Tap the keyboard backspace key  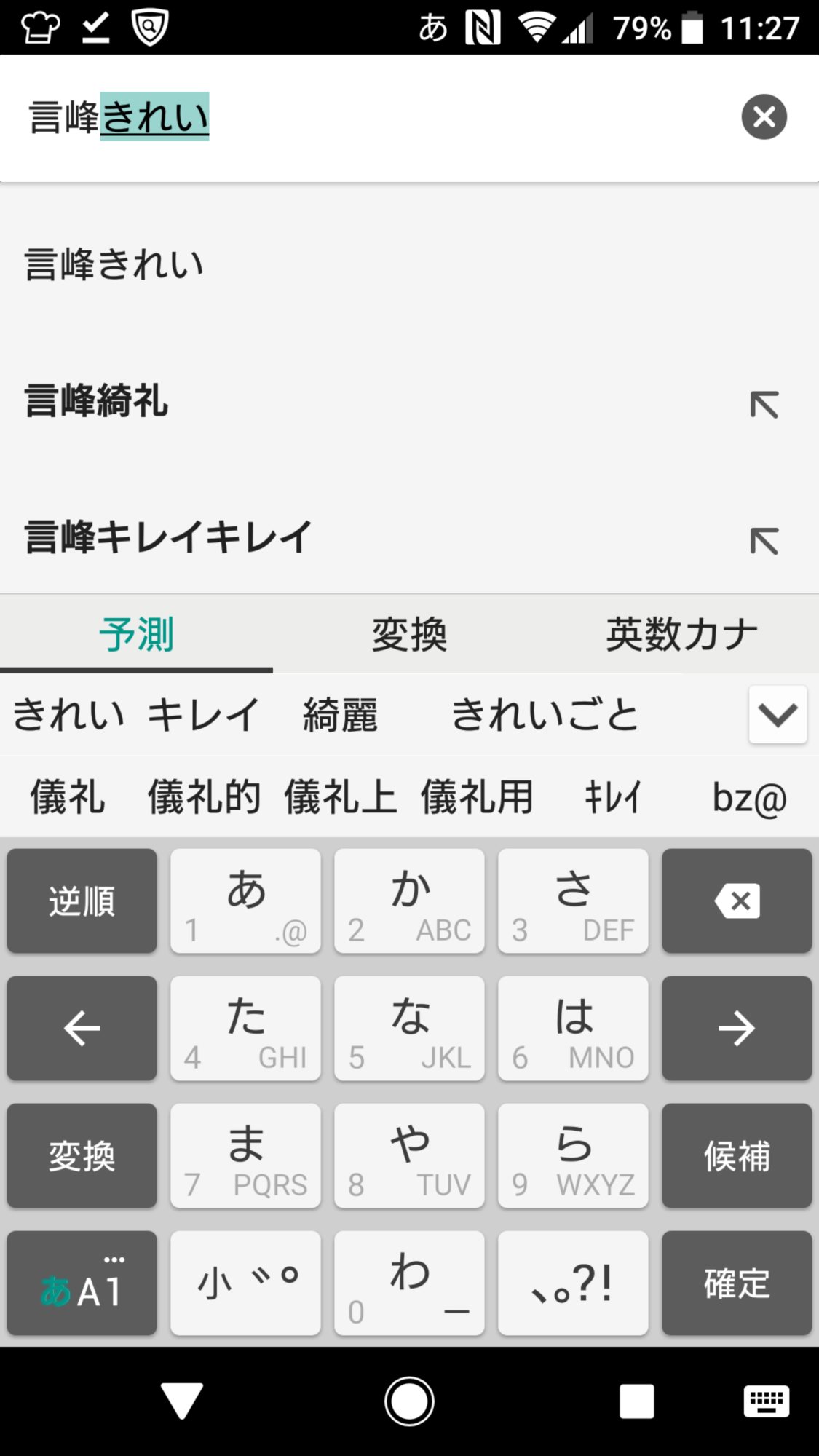point(736,901)
